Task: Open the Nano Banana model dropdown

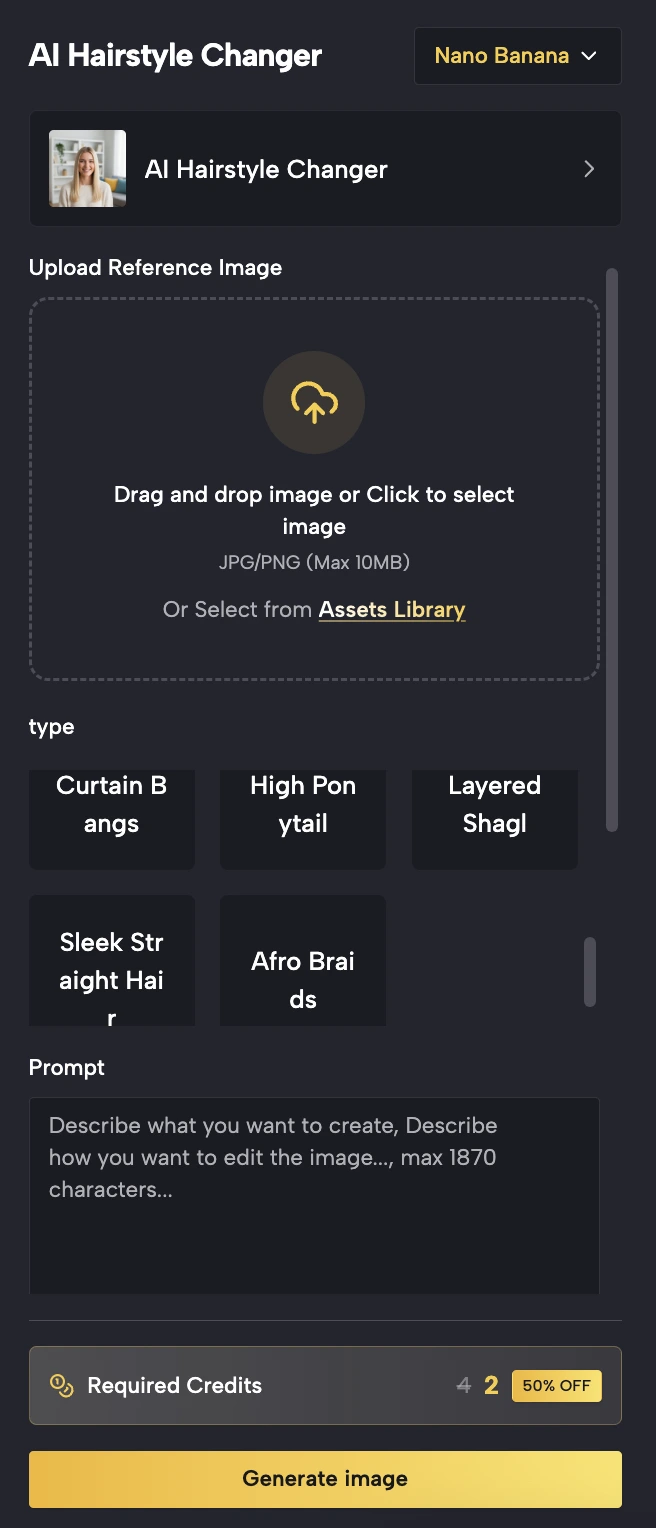Action: 517,56
